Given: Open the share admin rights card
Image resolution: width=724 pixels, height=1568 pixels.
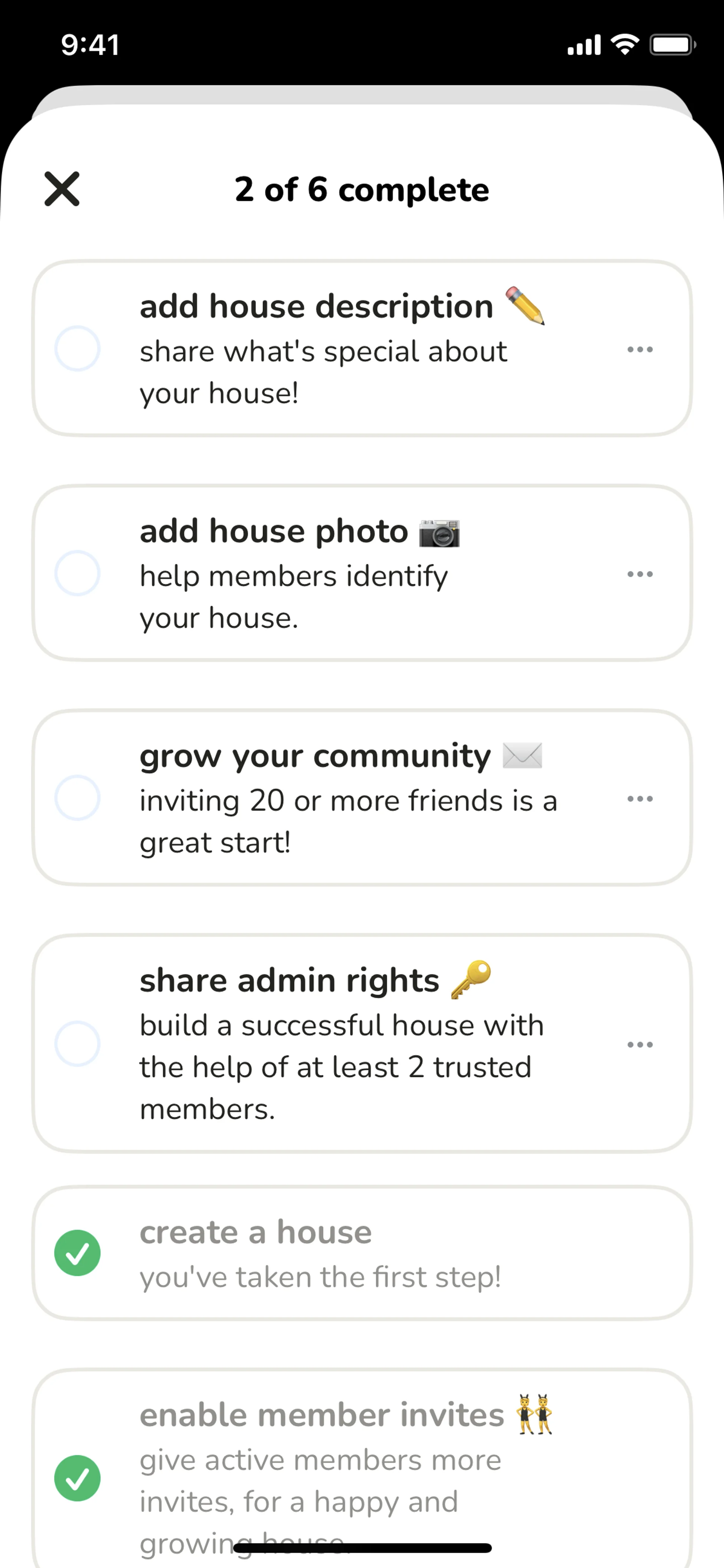Looking at the screenshot, I should (341, 1043).
